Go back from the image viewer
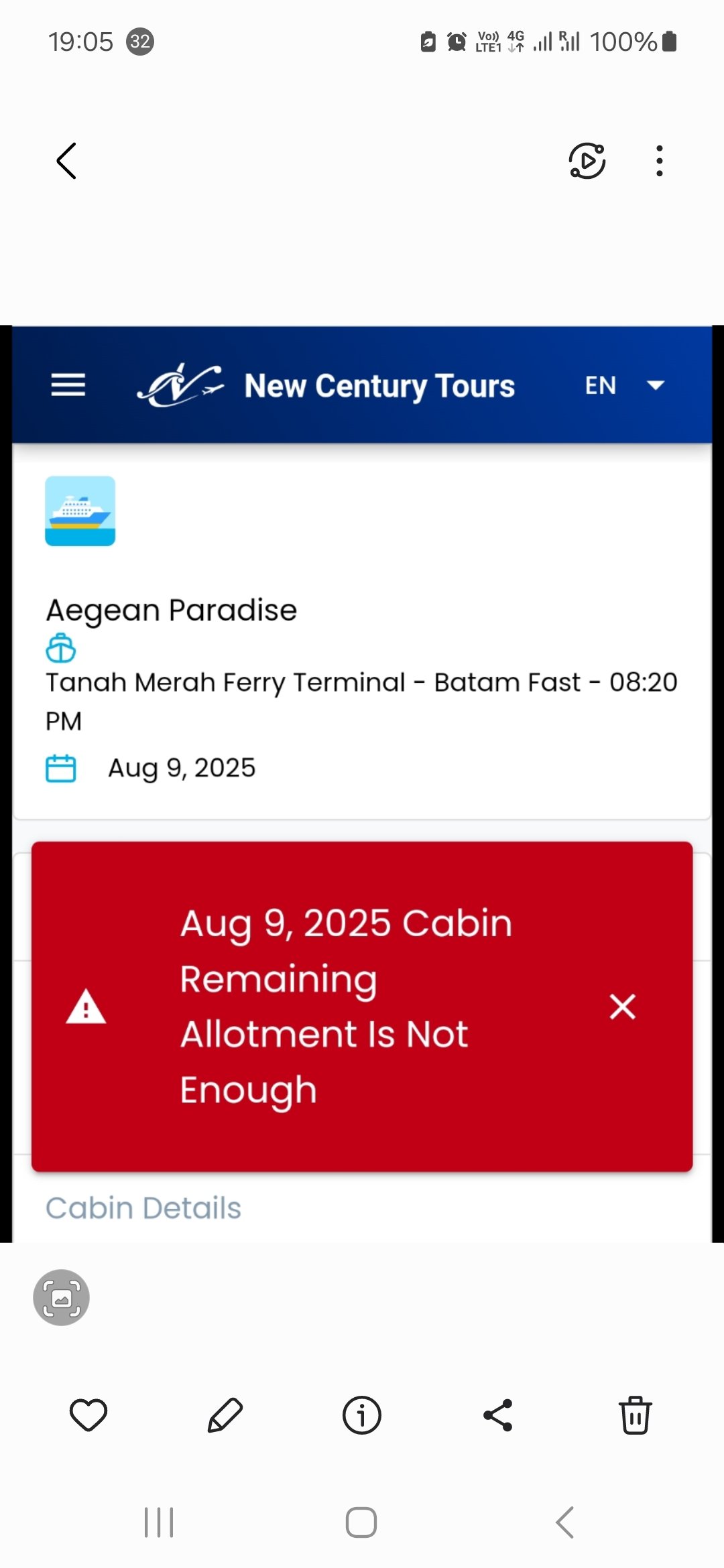Image resolution: width=724 pixels, height=1568 pixels. tap(66, 161)
